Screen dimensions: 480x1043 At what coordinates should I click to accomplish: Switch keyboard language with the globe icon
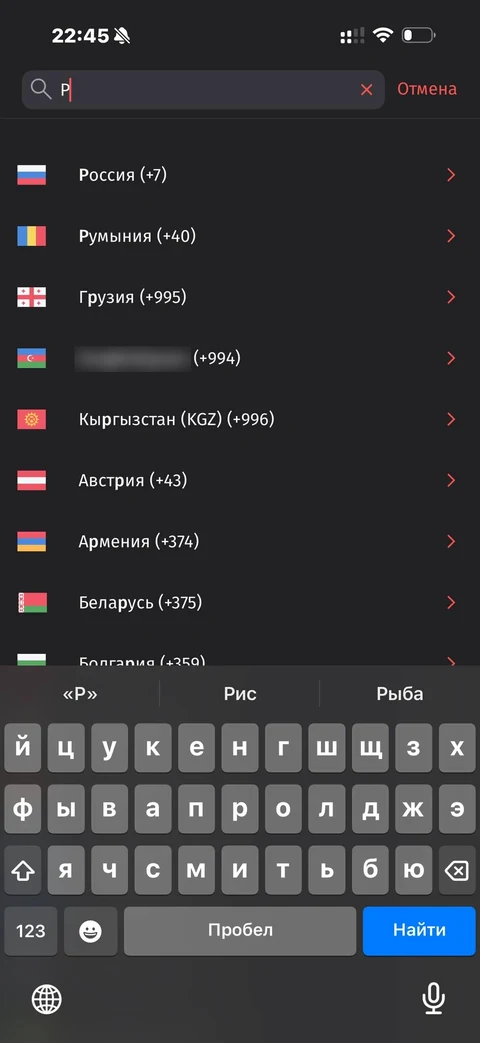[x=47, y=998]
